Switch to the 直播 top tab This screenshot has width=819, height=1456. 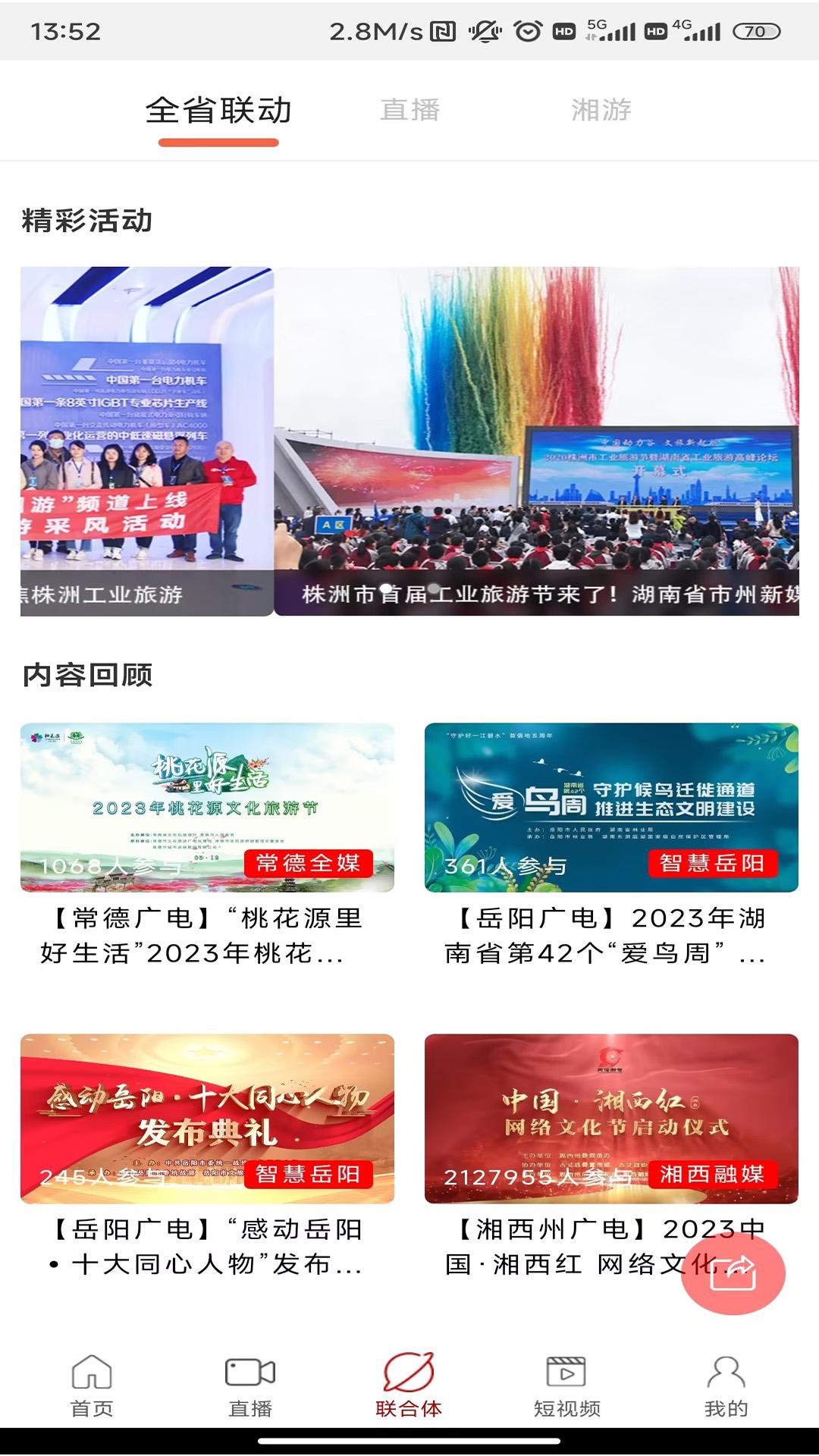409,111
